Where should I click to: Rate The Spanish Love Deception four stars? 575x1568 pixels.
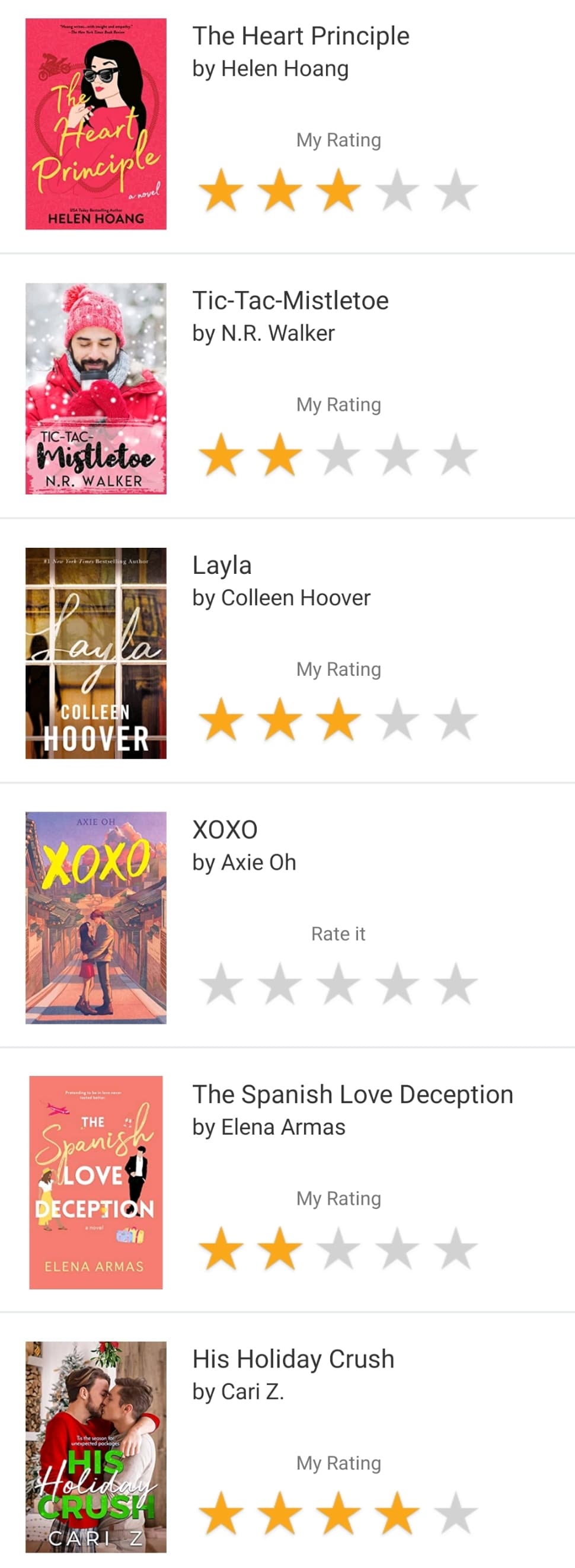(x=397, y=1249)
